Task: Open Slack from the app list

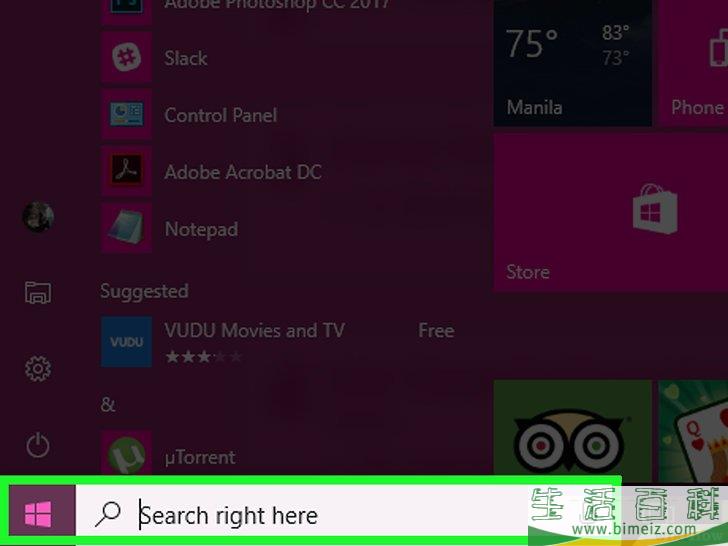Action: pyautogui.click(x=186, y=58)
